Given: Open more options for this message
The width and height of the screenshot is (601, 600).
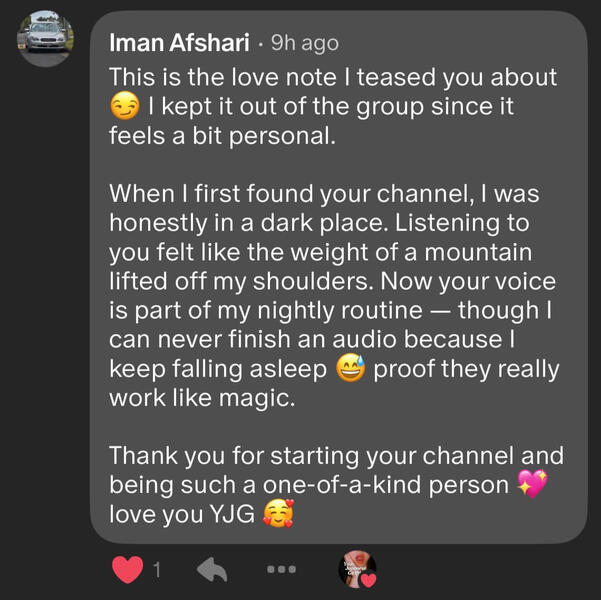Looking at the screenshot, I should [x=281, y=570].
